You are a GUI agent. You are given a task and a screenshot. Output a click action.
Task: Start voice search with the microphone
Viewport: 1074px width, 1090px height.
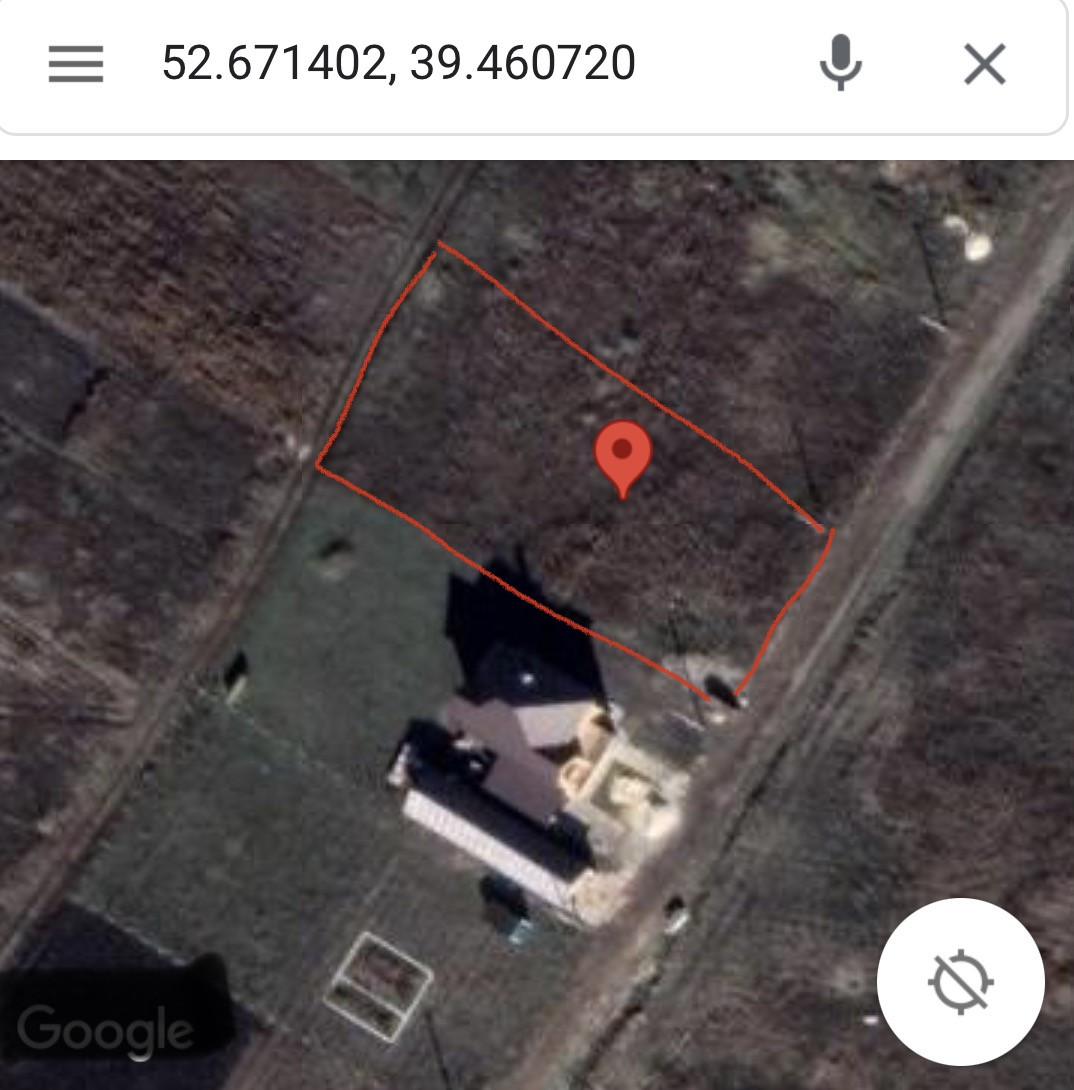point(840,64)
